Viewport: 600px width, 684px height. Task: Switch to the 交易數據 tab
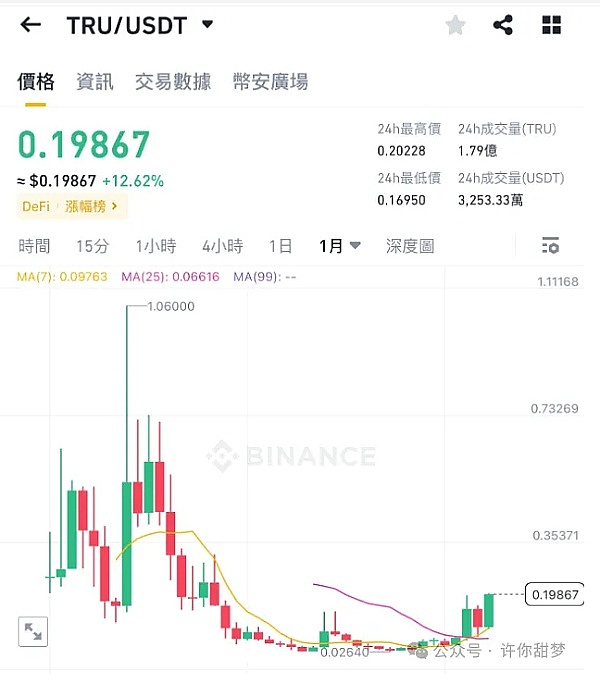pos(173,82)
